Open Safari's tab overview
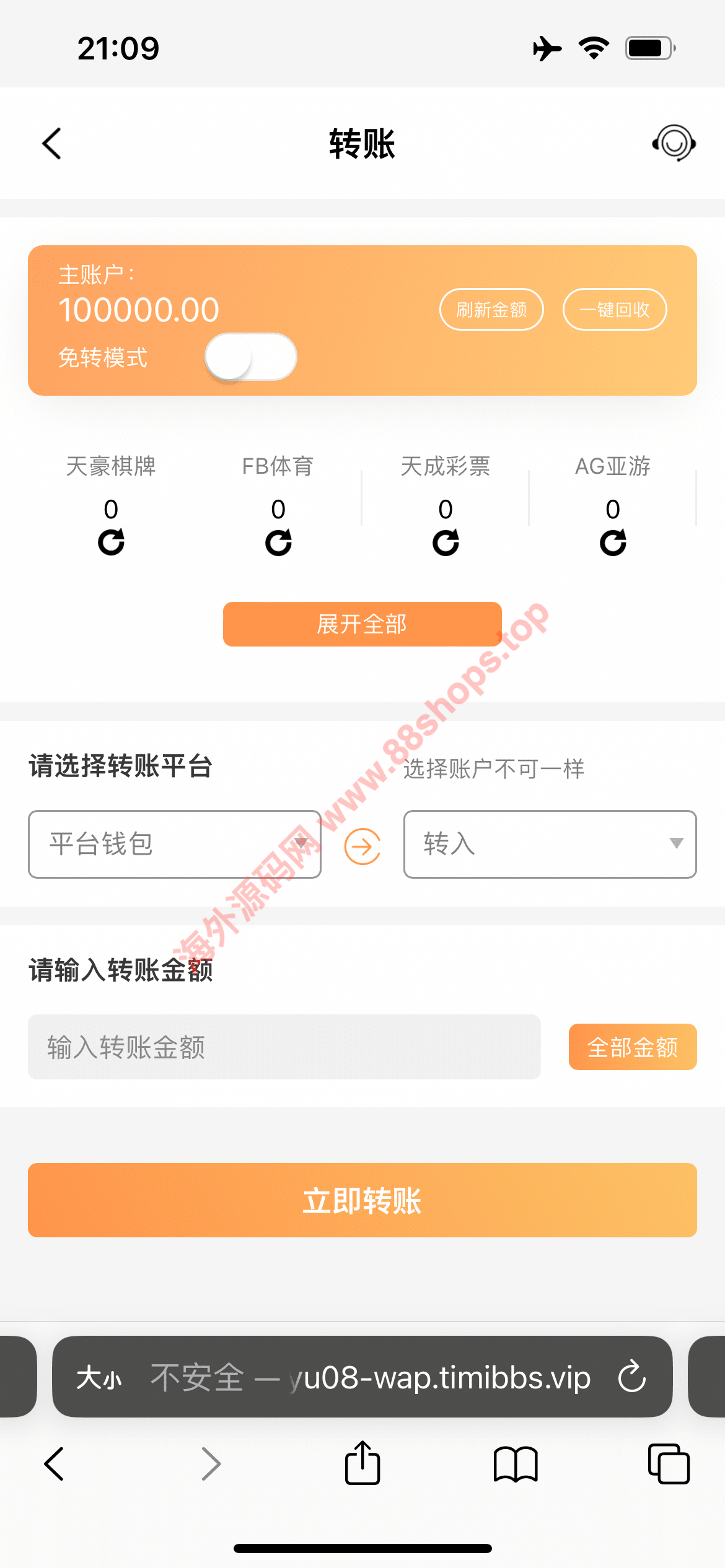 pos(668,1464)
